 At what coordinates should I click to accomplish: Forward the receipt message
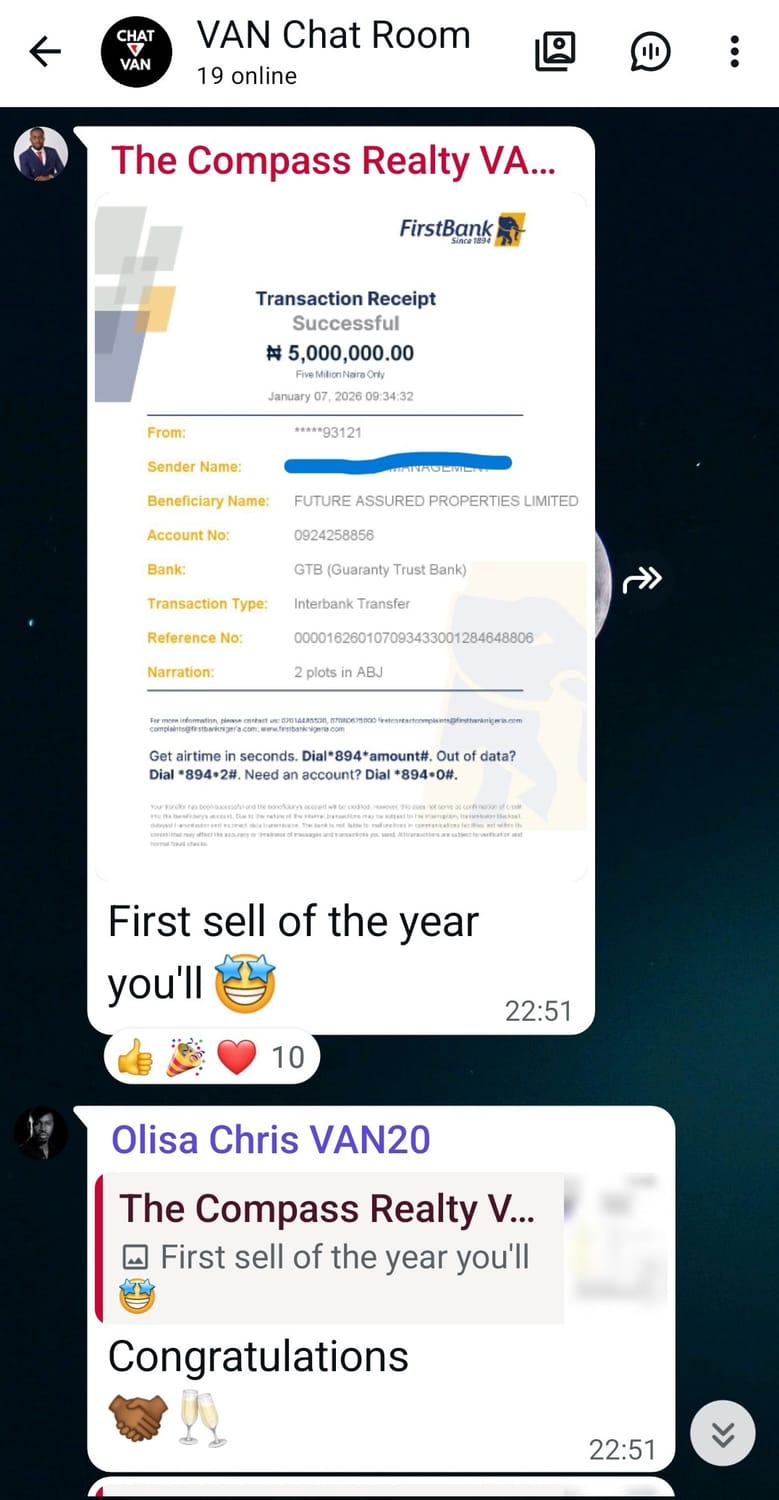[x=642, y=579]
